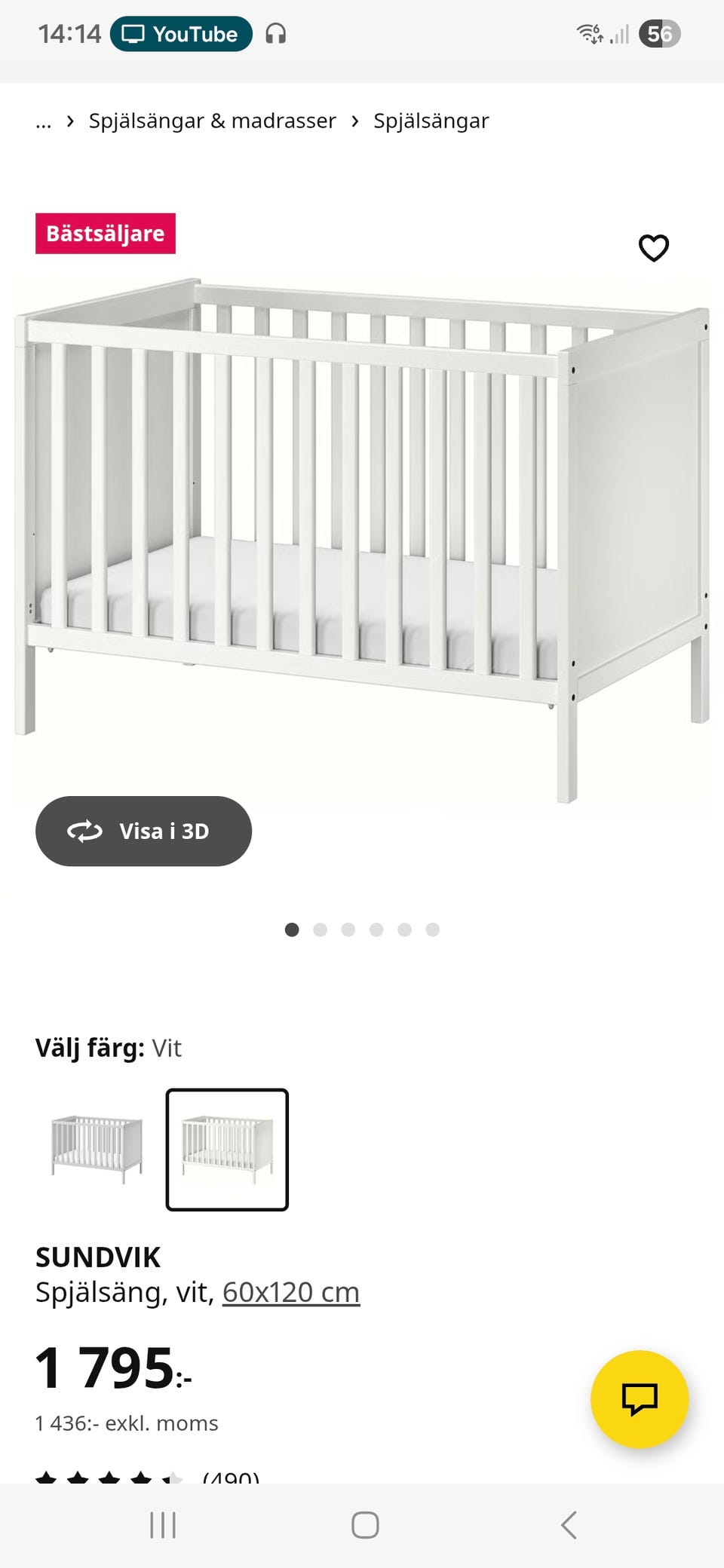Open the 60x120 cm size link

pyautogui.click(x=290, y=1292)
